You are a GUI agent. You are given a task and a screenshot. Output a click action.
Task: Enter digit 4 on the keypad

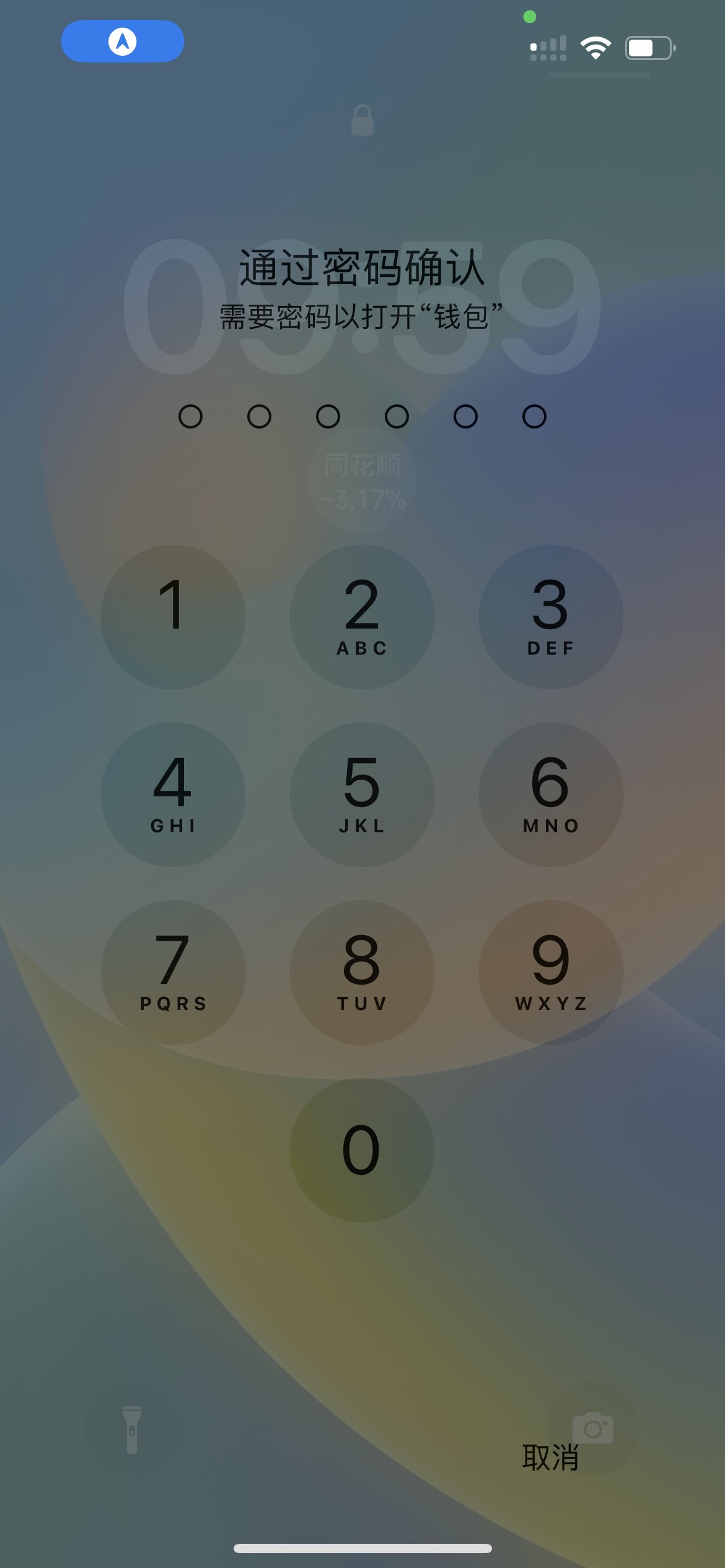(x=173, y=795)
